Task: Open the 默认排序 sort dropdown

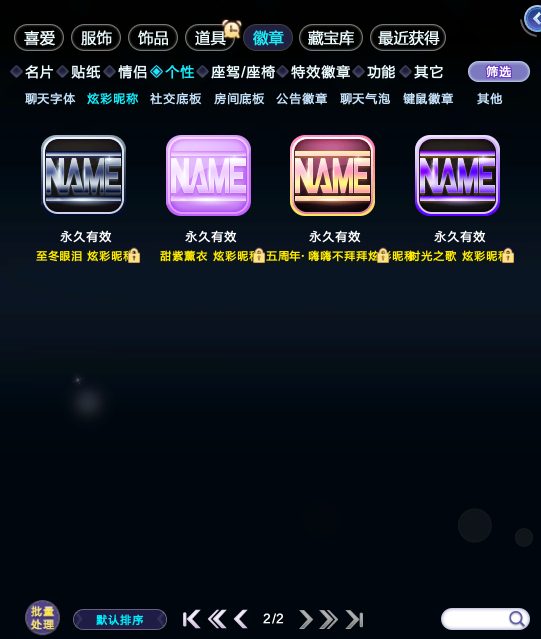Action: click(x=120, y=620)
